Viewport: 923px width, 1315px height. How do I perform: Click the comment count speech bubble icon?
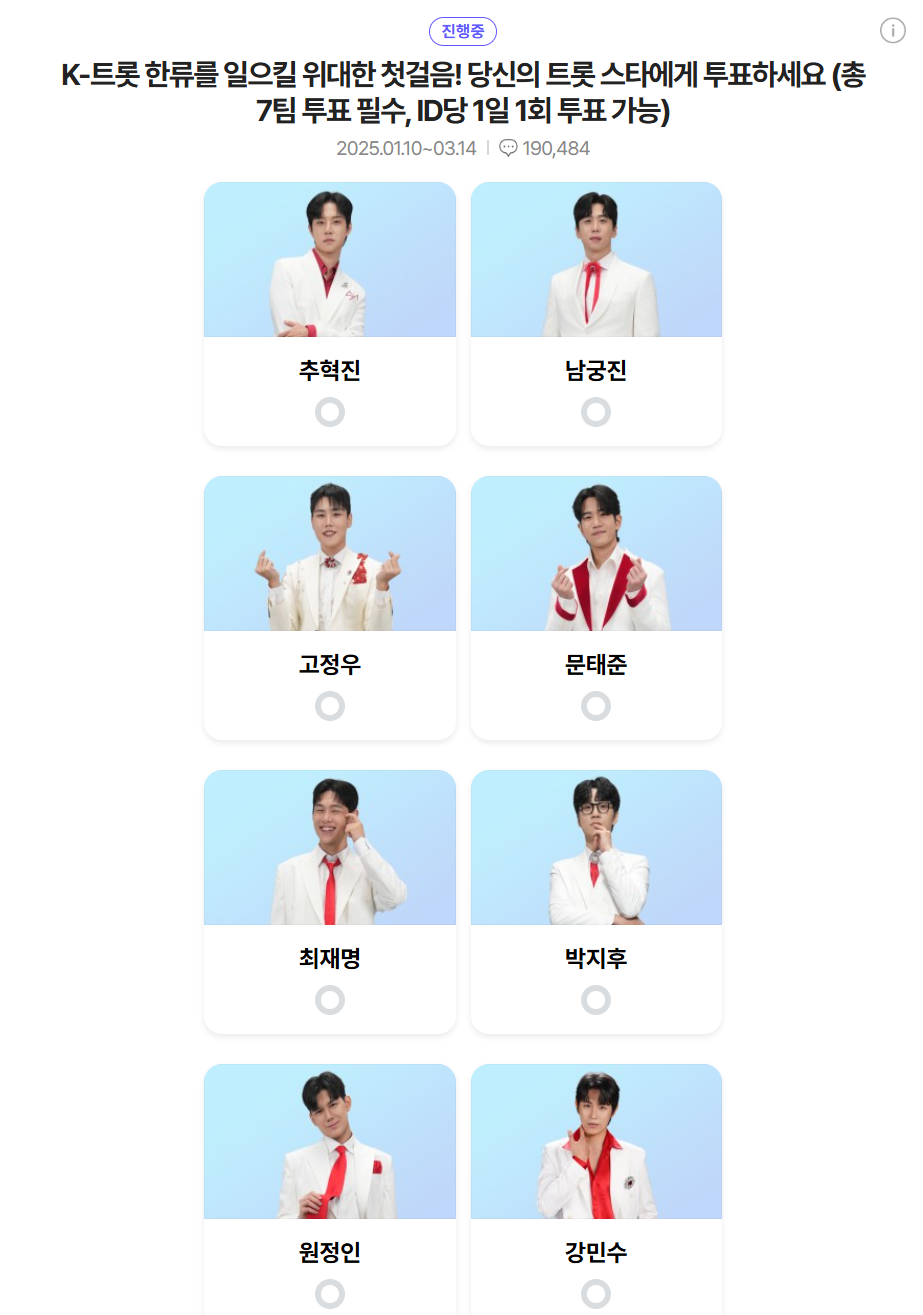(x=510, y=148)
